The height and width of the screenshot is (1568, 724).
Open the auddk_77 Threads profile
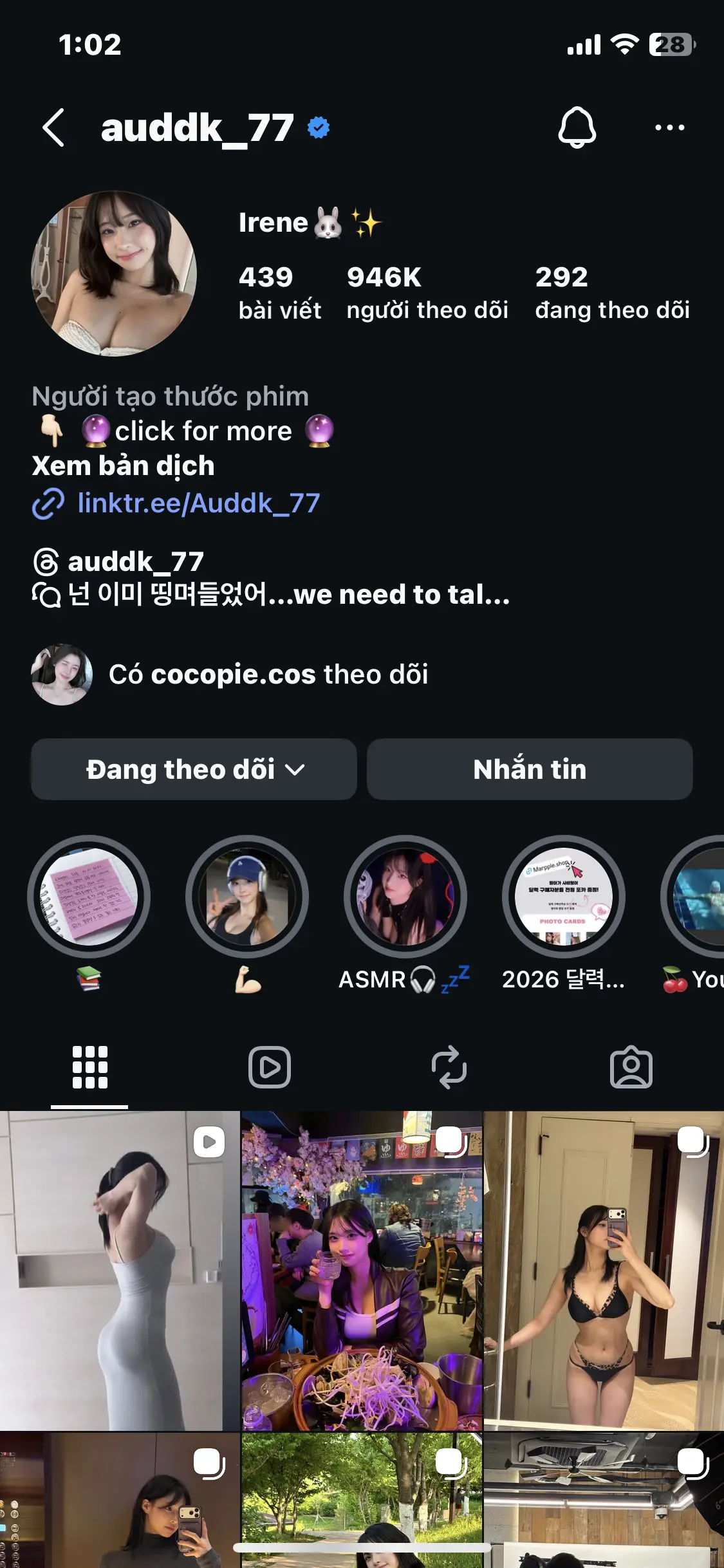(x=135, y=561)
